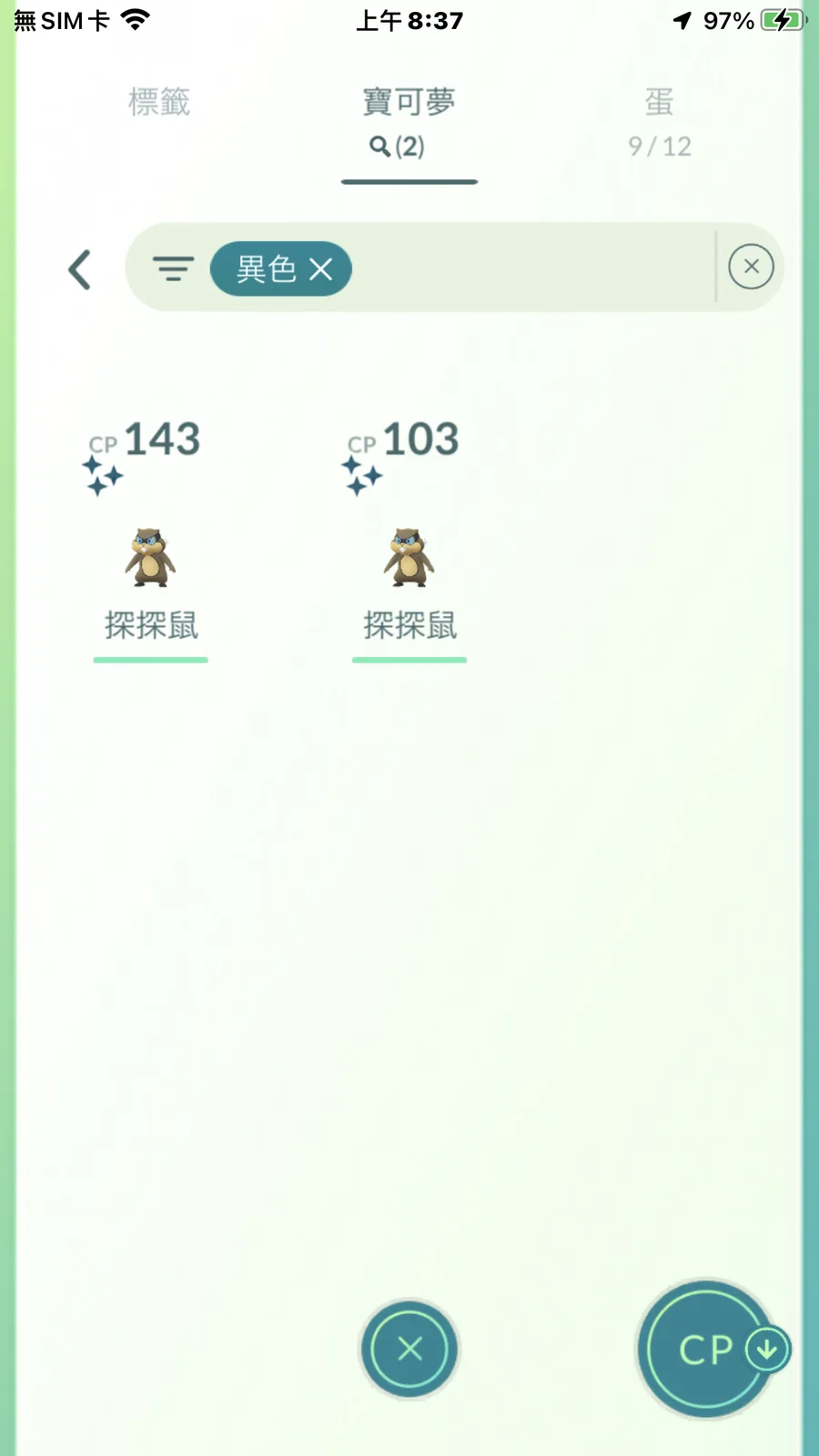The width and height of the screenshot is (819, 1456).
Task: Open the search filter options icon
Action: (x=173, y=268)
